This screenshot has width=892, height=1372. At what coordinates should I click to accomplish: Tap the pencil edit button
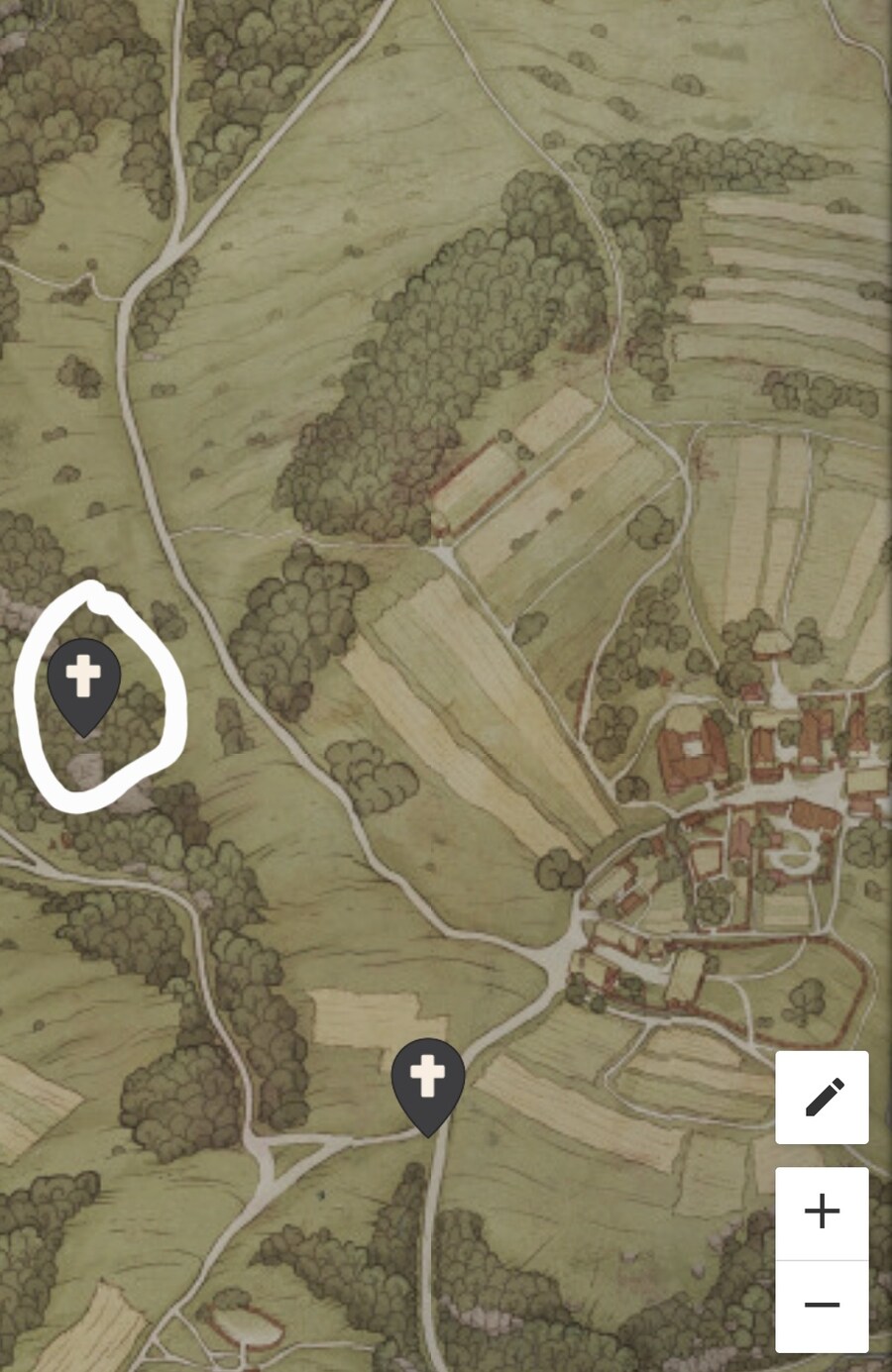tap(822, 1098)
